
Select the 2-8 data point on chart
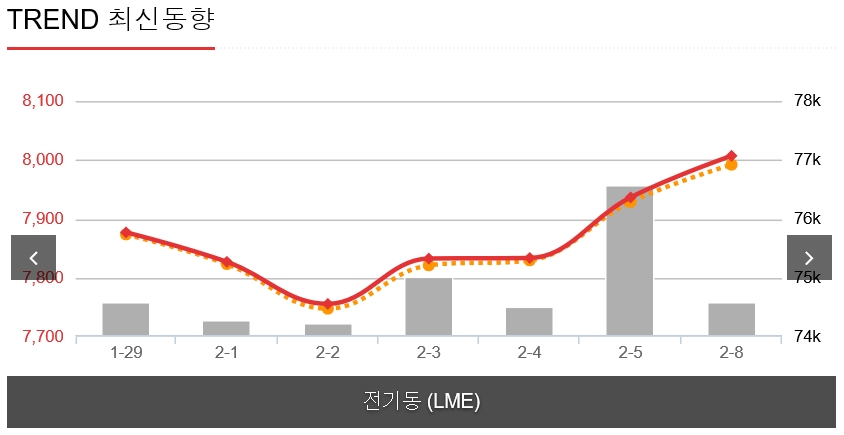pyautogui.click(x=731, y=157)
